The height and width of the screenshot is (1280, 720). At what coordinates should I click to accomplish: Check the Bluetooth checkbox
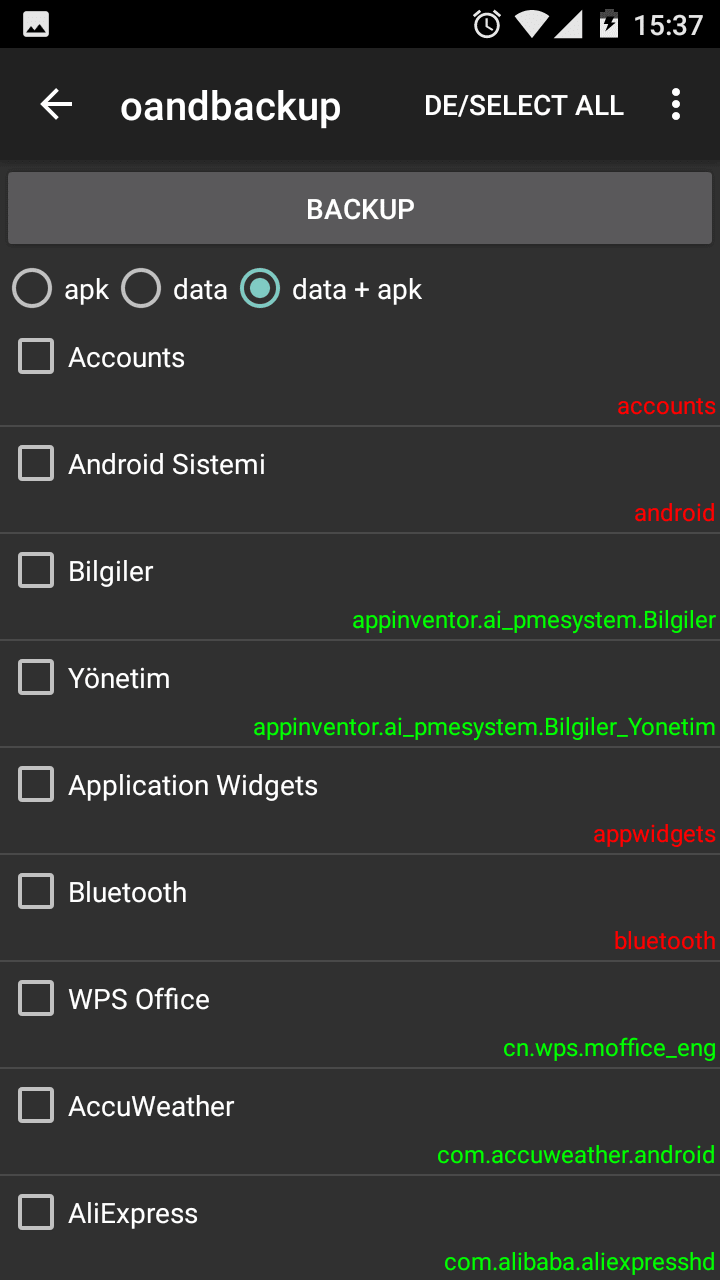[x=35, y=891]
